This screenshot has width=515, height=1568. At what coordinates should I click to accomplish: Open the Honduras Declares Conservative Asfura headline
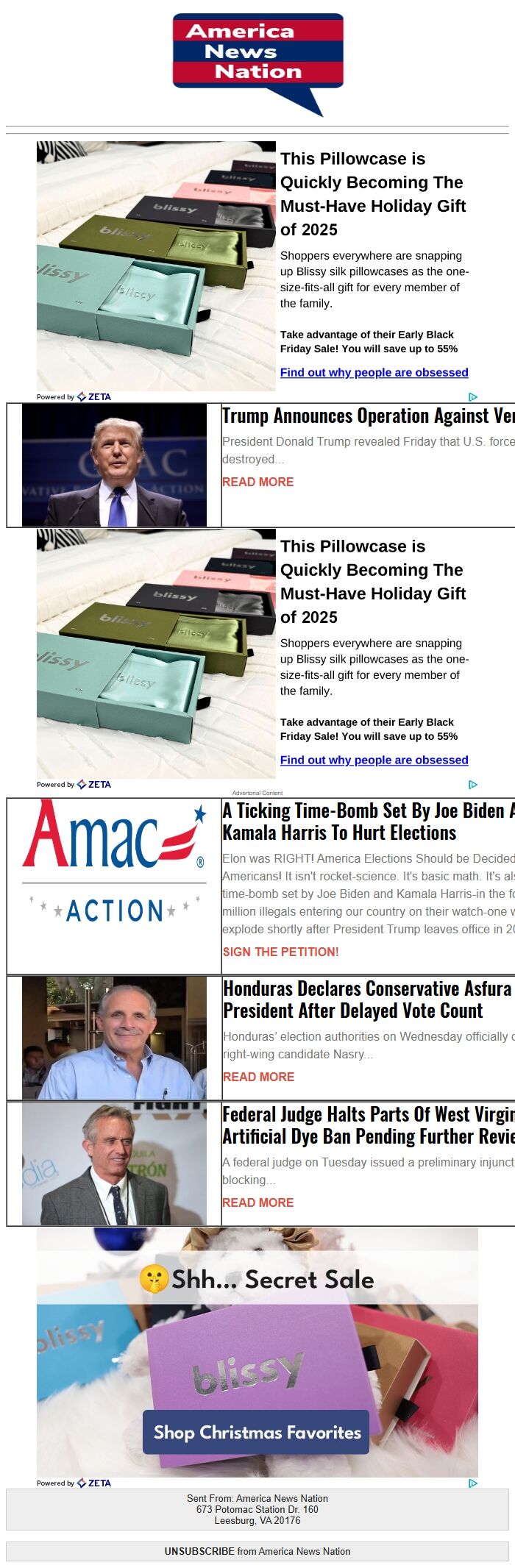pos(368,999)
